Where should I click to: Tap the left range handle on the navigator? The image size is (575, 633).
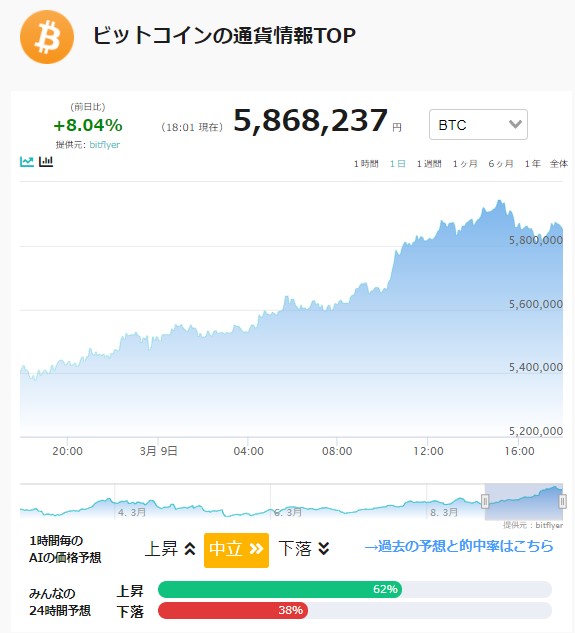click(x=485, y=501)
